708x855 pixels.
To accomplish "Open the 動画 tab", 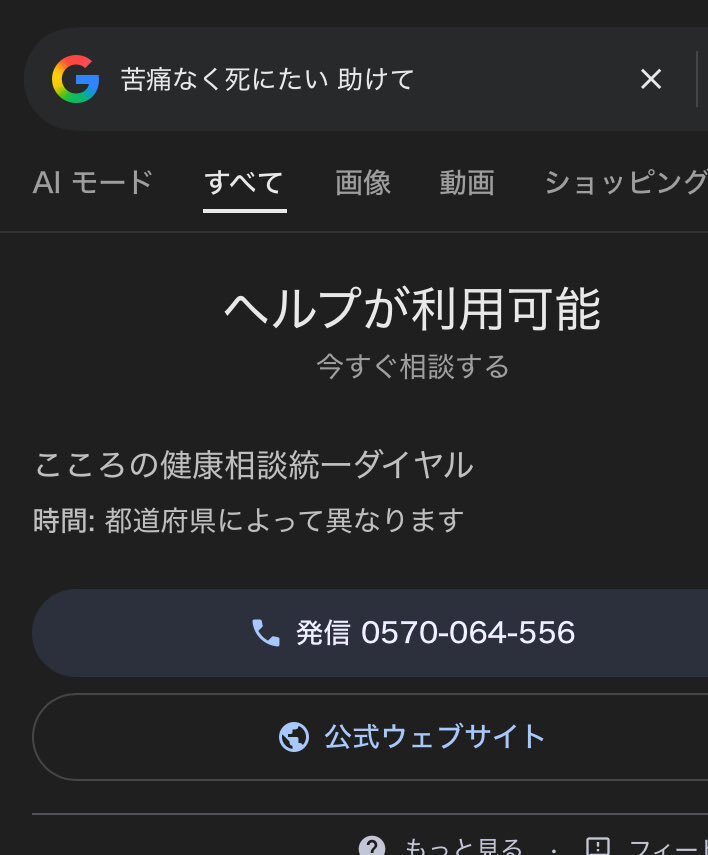I will click(467, 183).
